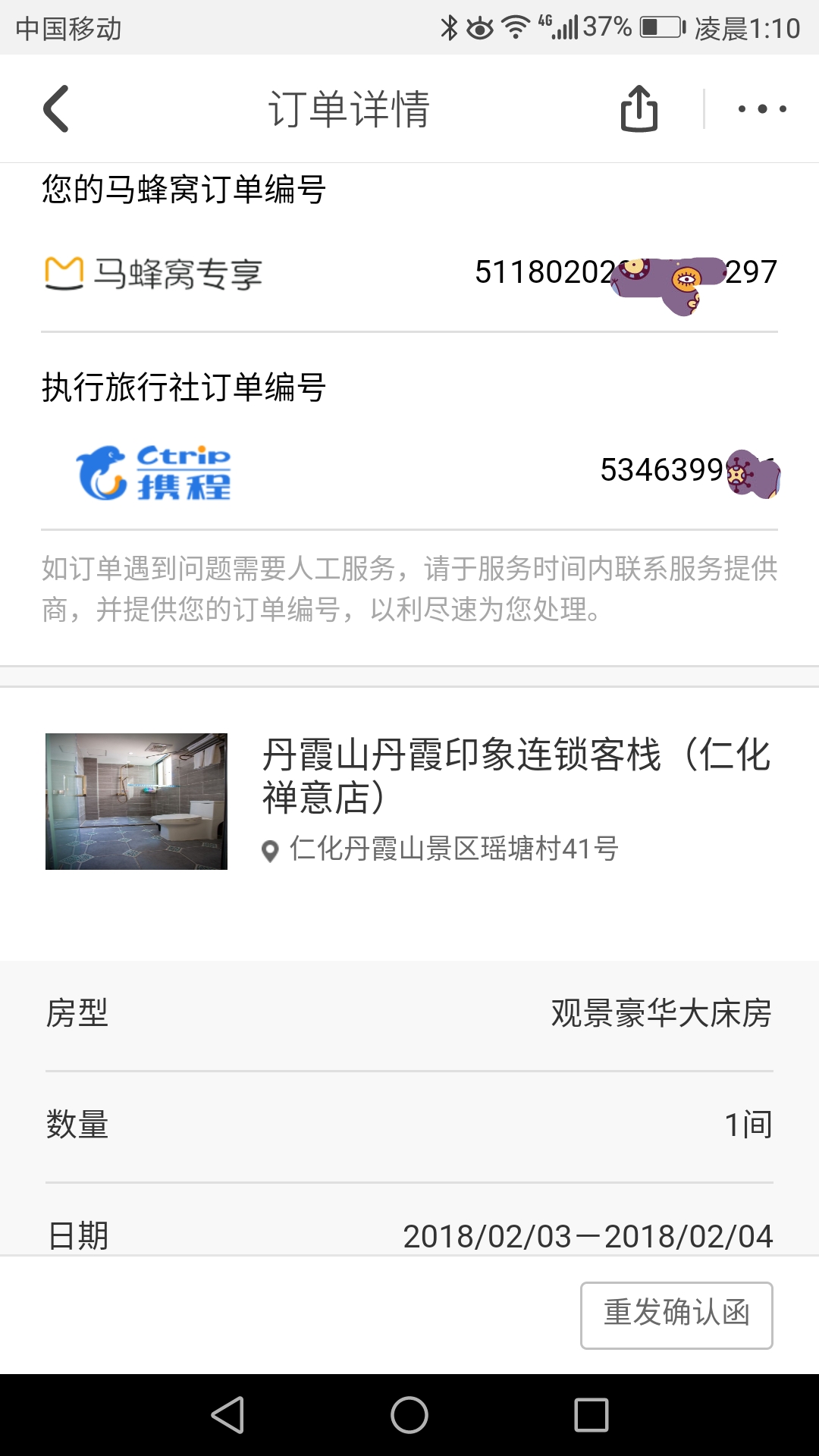Open the system recent apps view
Viewport: 819px width, 1456px height.
click(591, 1415)
